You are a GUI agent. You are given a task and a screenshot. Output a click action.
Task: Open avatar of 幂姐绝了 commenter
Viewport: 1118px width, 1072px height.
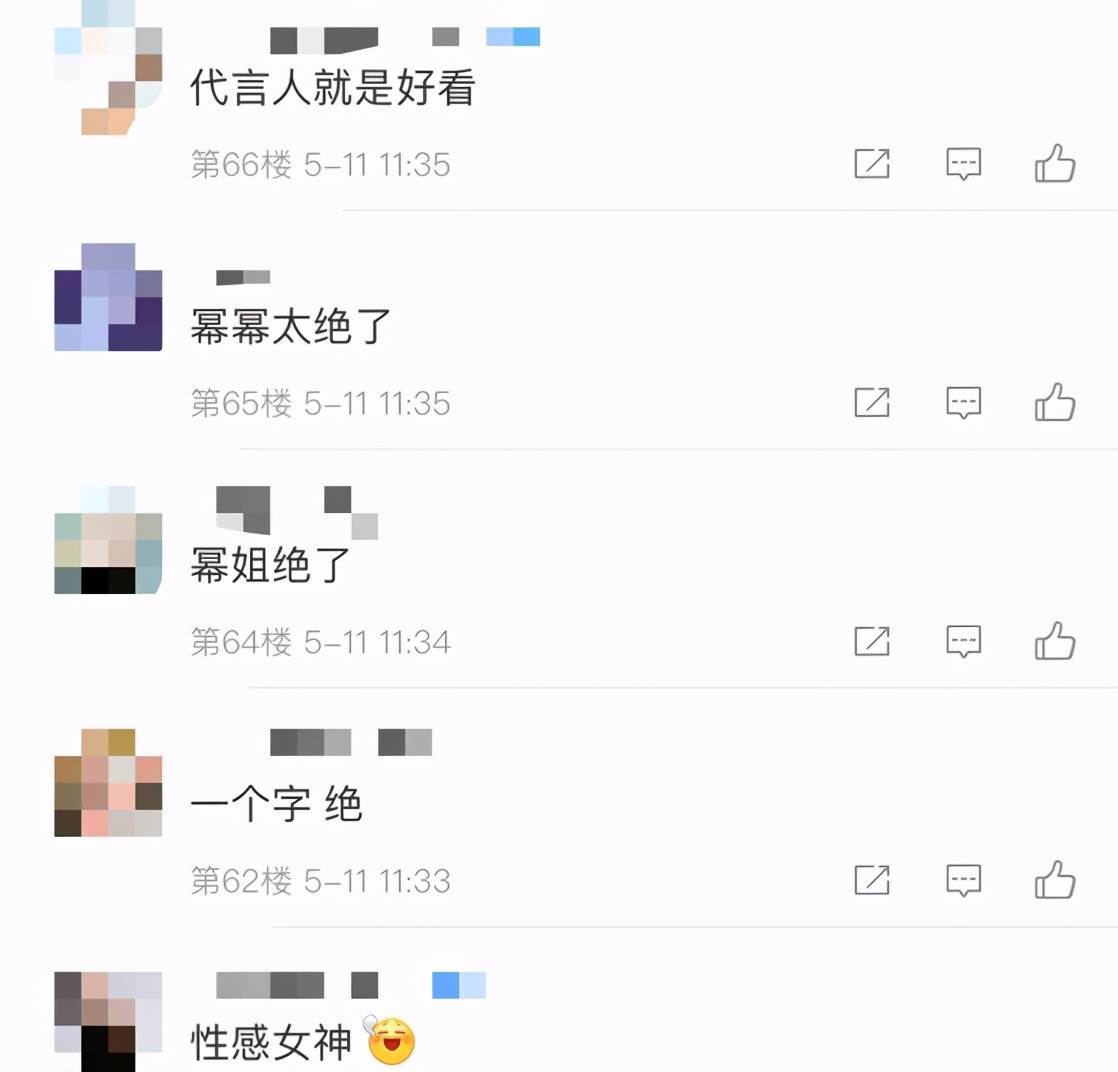tap(108, 540)
